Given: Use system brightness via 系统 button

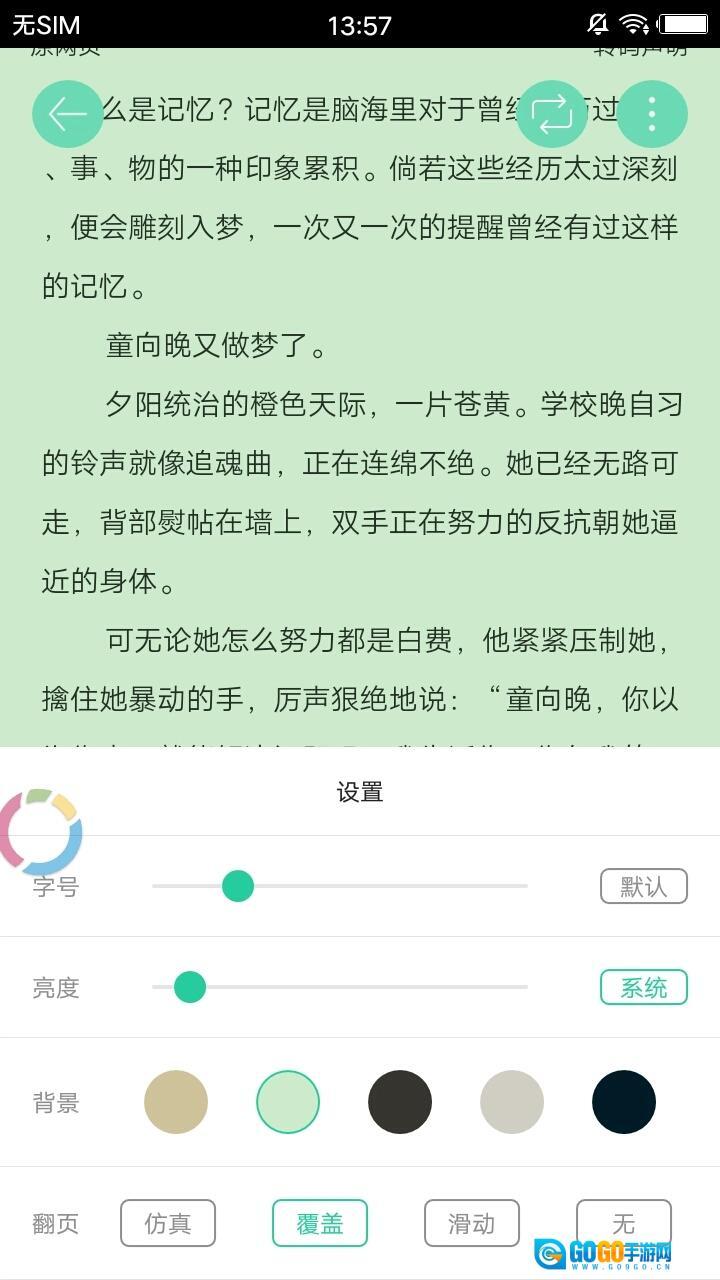Looking at the screenshot, I should click(x=643, y=987).
